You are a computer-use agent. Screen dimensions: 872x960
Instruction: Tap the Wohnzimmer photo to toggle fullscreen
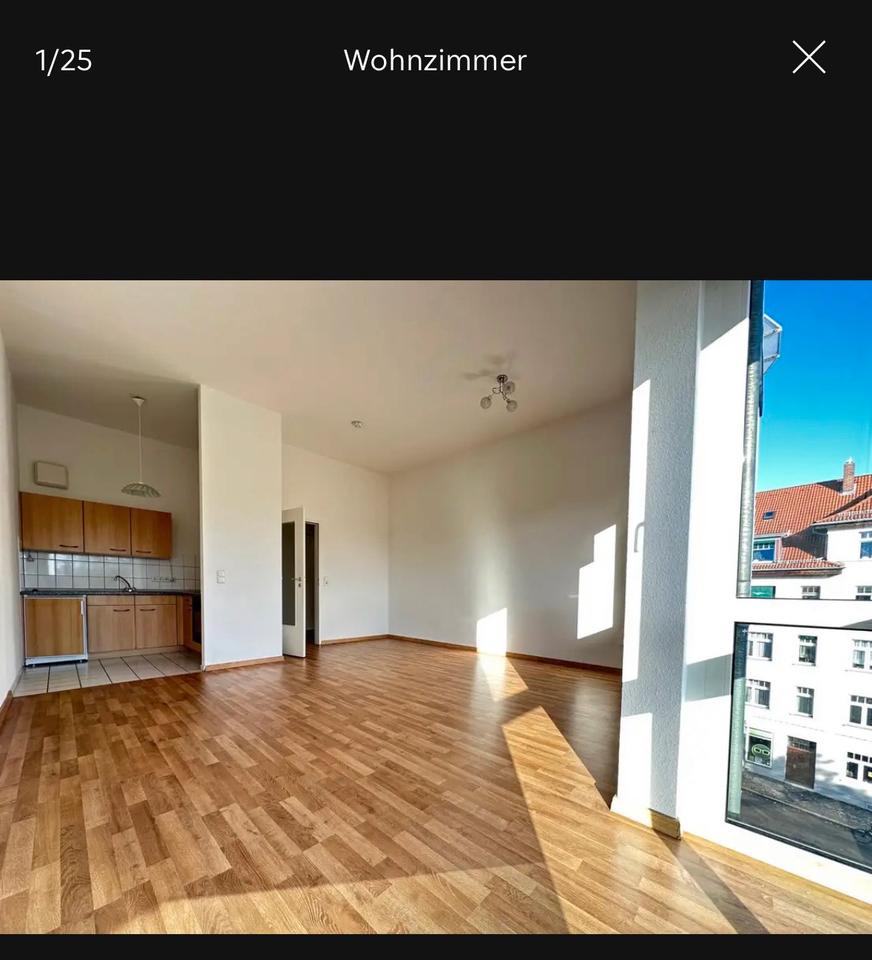coord(436,606)
